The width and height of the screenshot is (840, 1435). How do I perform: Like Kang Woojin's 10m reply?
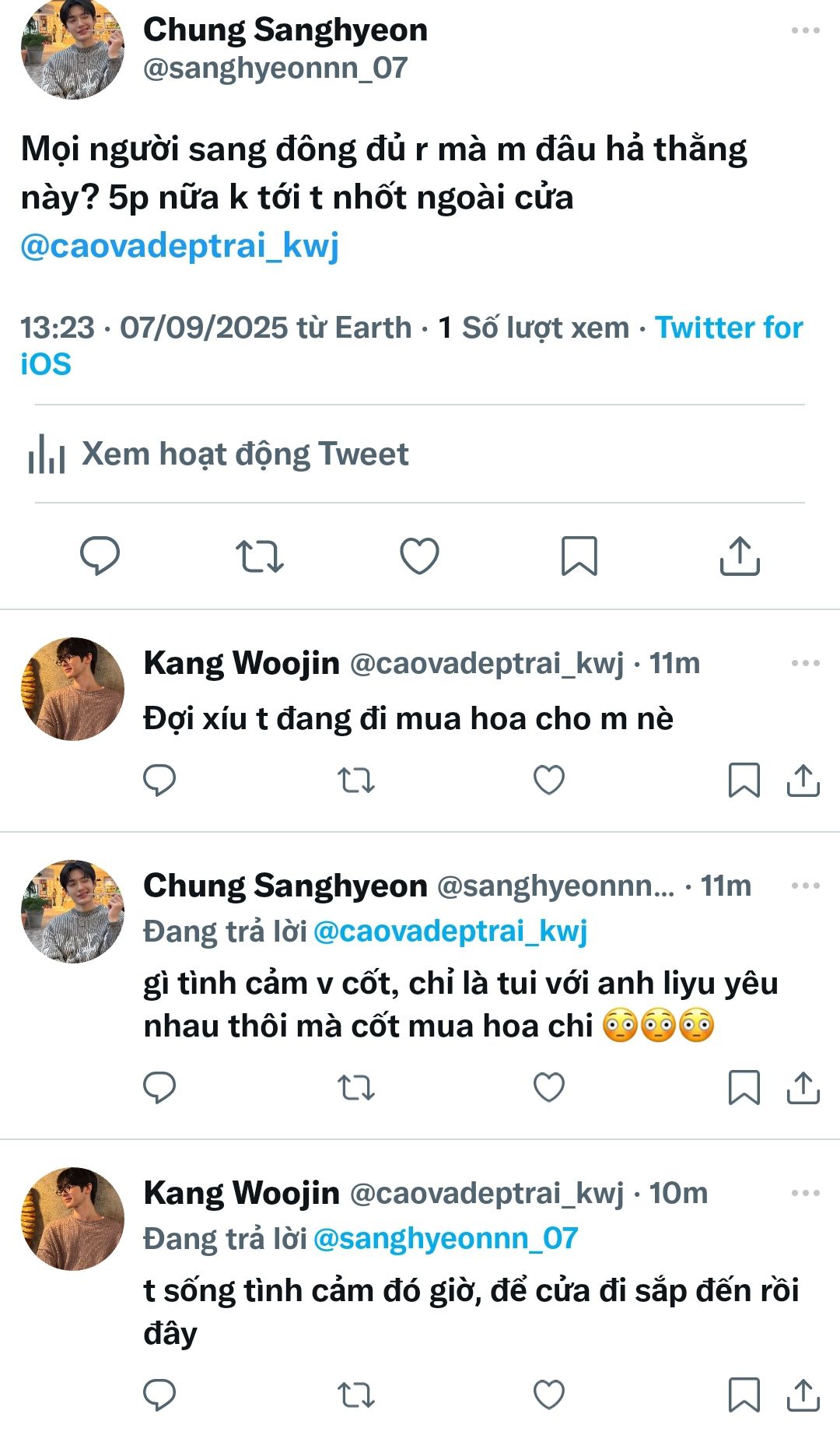point(548,1395)
